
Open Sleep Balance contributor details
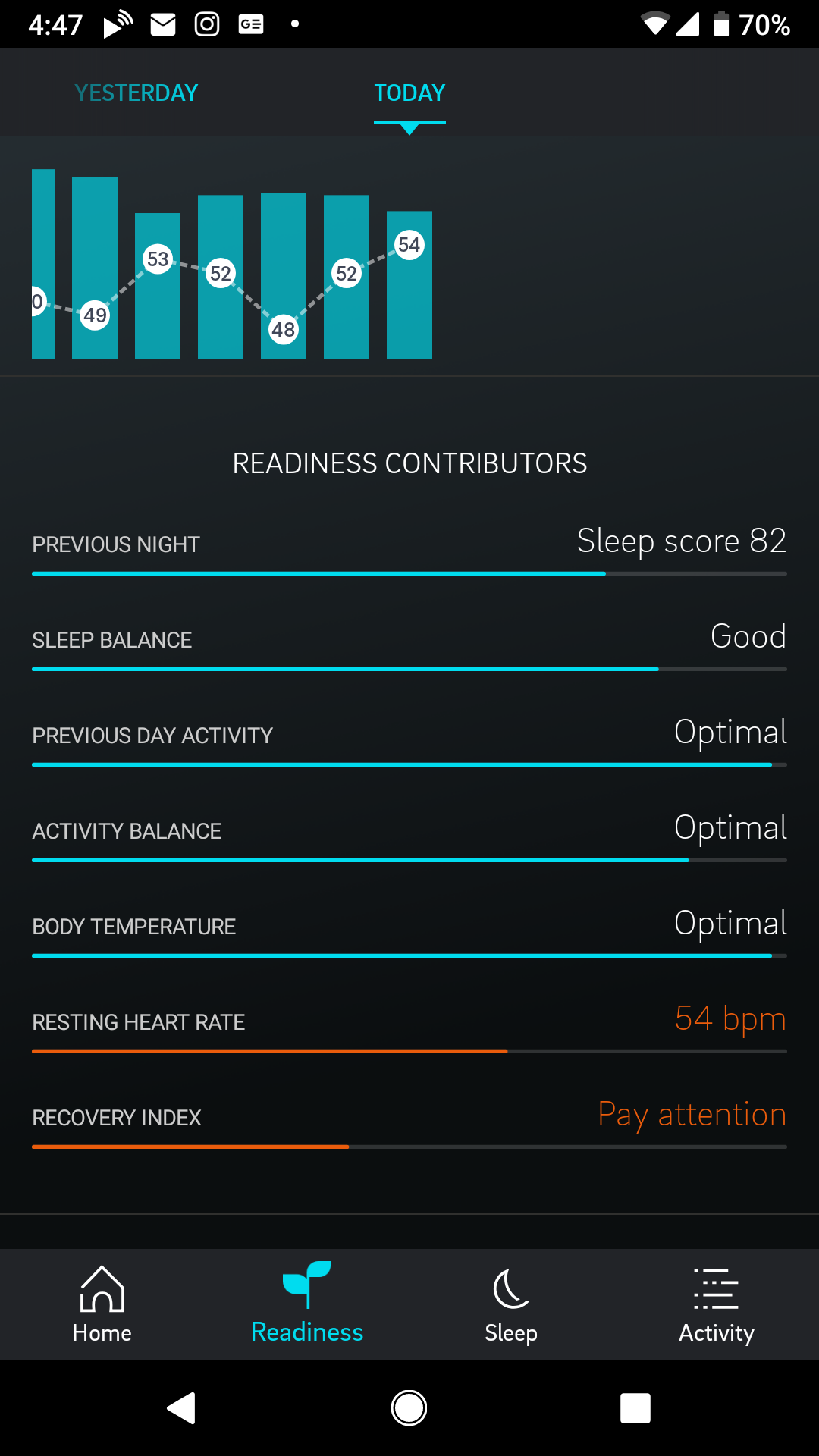[x=409, y=641]
